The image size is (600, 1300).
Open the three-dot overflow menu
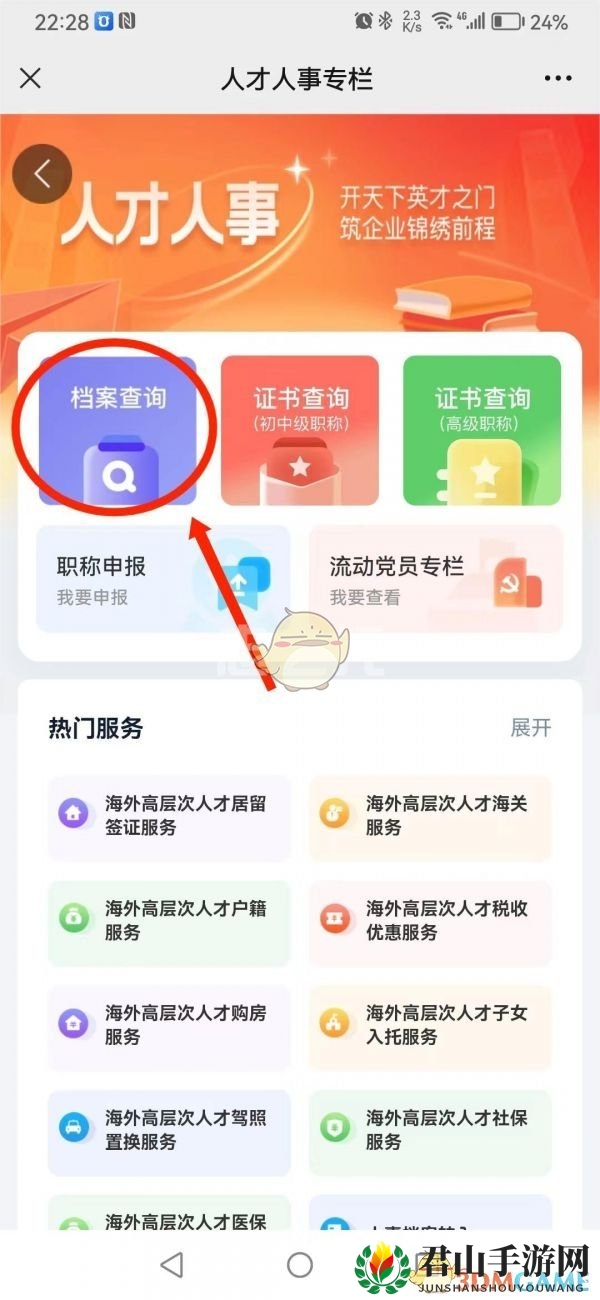click(x=558, y=79)
